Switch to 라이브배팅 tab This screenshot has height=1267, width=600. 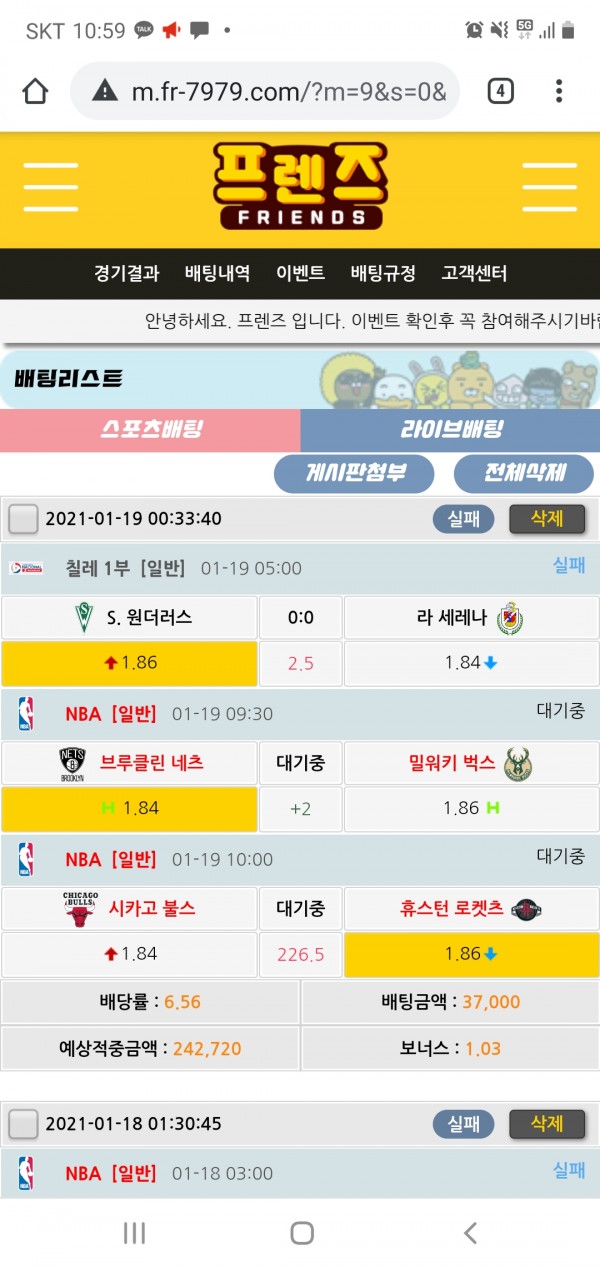coord(450,430)
